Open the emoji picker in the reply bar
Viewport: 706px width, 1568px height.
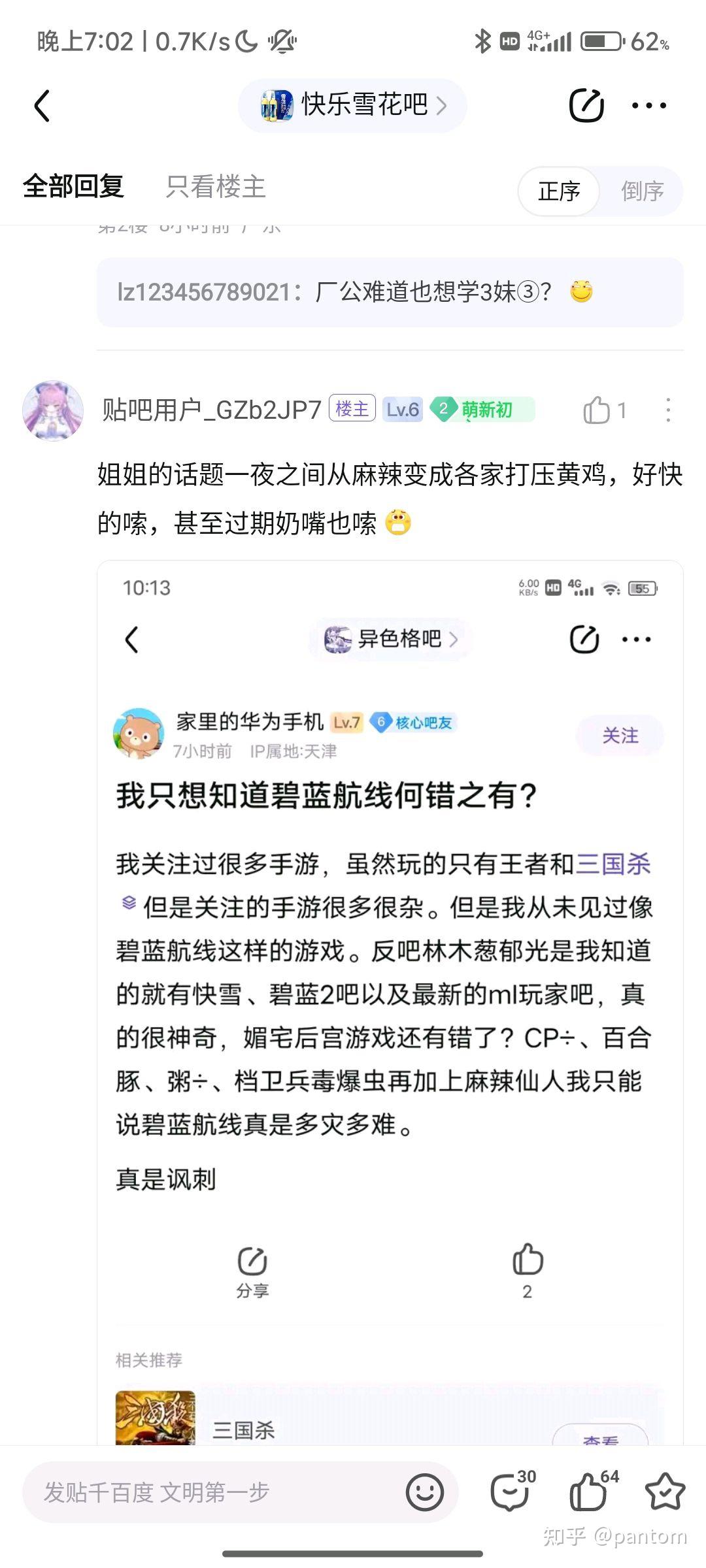(424, 1493)
